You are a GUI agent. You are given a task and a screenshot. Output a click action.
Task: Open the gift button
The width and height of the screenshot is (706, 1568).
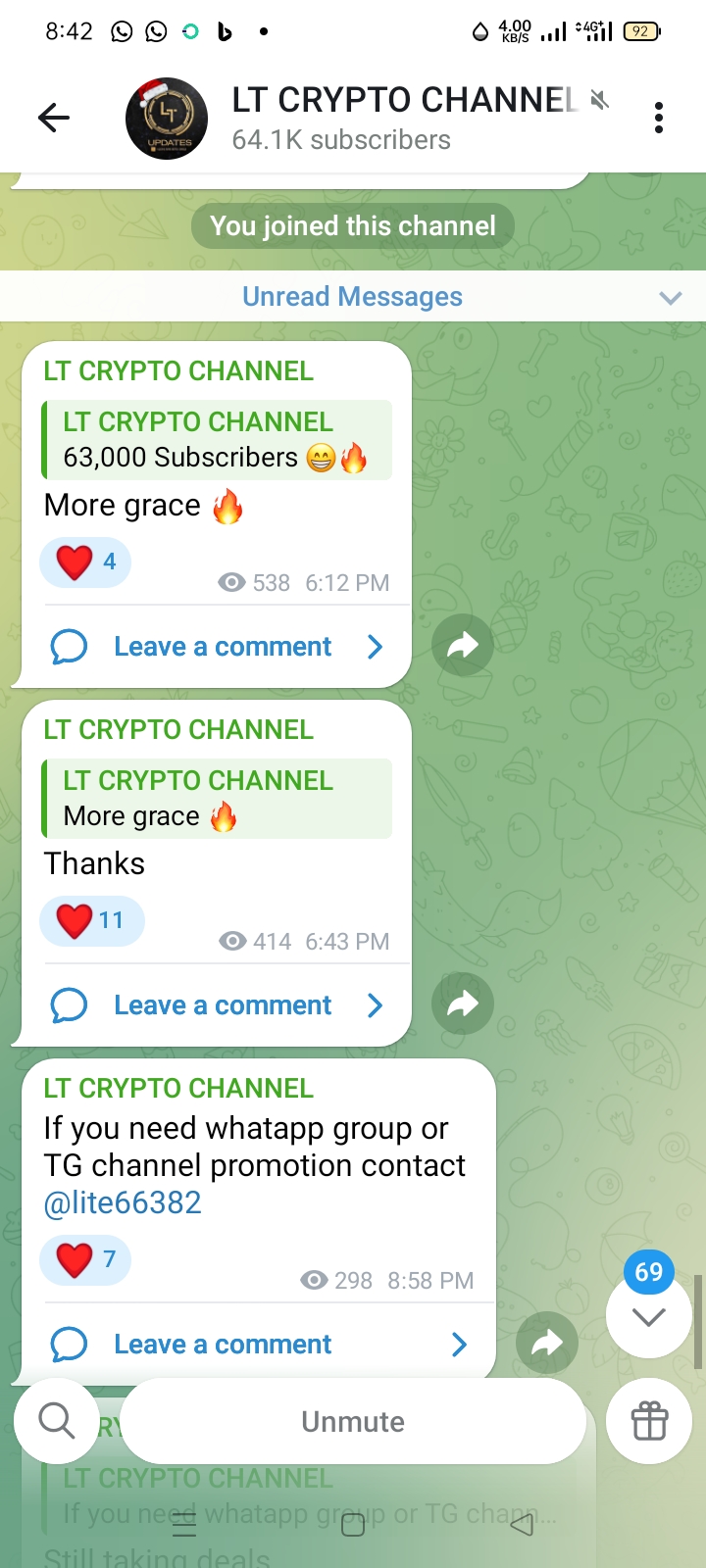(649, 1421)
